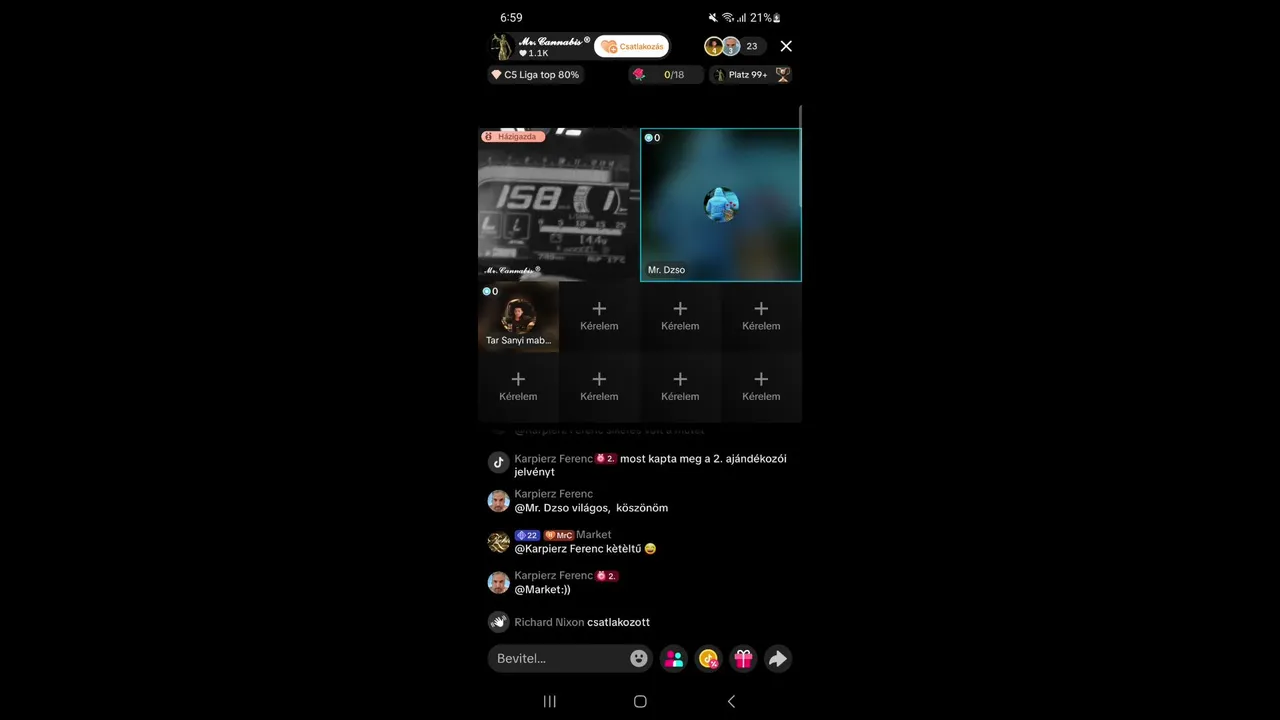Screen dimensions: 1280x720
Task: Open Mr. Dzso's guest tile
Action: [720, 205]
